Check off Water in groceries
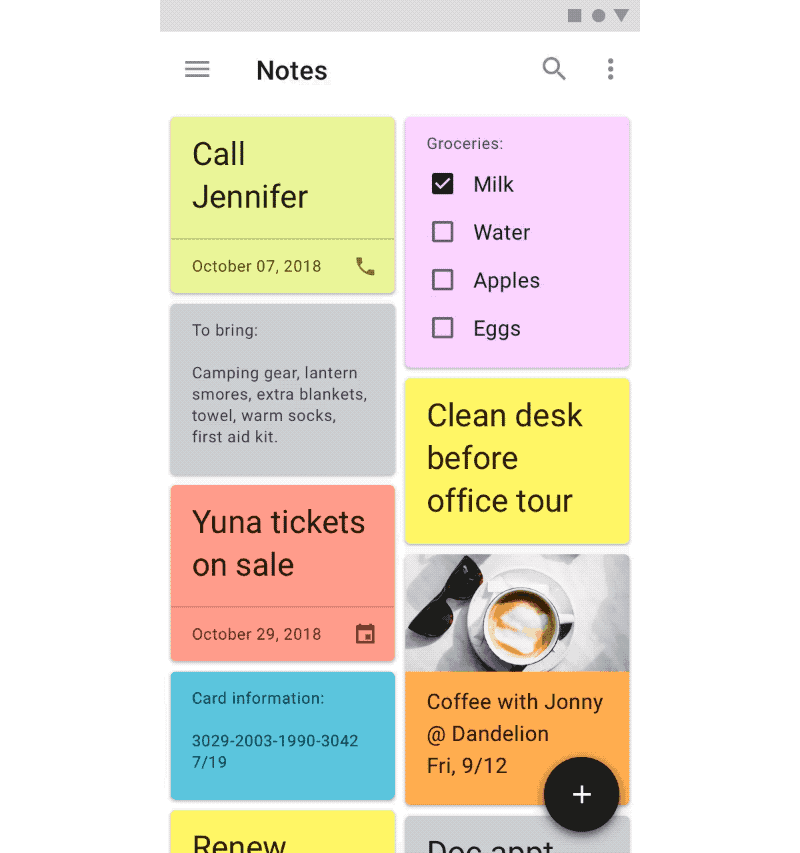The width and height of the screenshot is (800, 853). coord(442,232)
